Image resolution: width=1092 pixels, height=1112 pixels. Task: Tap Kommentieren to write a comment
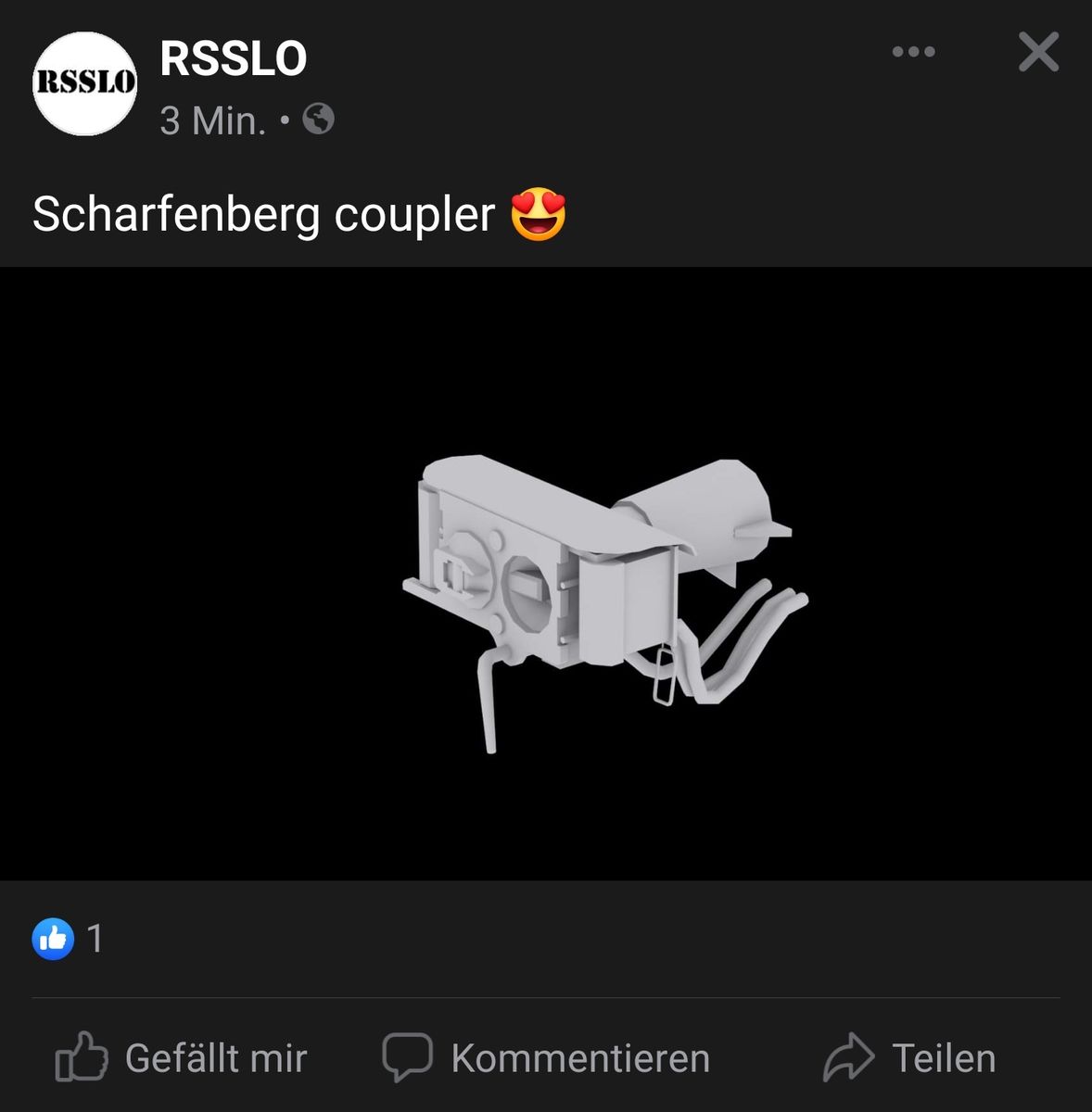point(546,1057)
